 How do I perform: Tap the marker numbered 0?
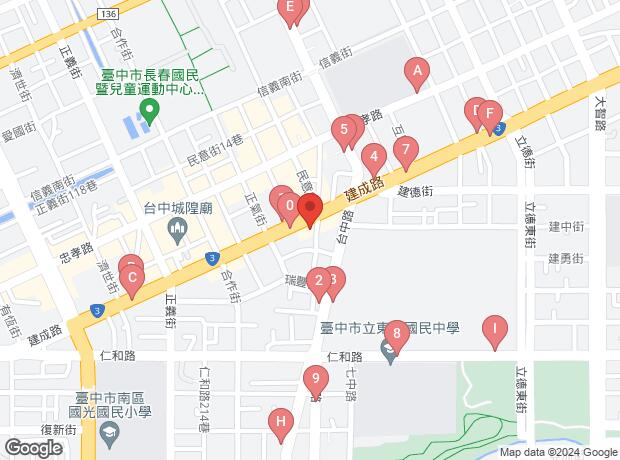pyautogui.click(x=290, y=207)
